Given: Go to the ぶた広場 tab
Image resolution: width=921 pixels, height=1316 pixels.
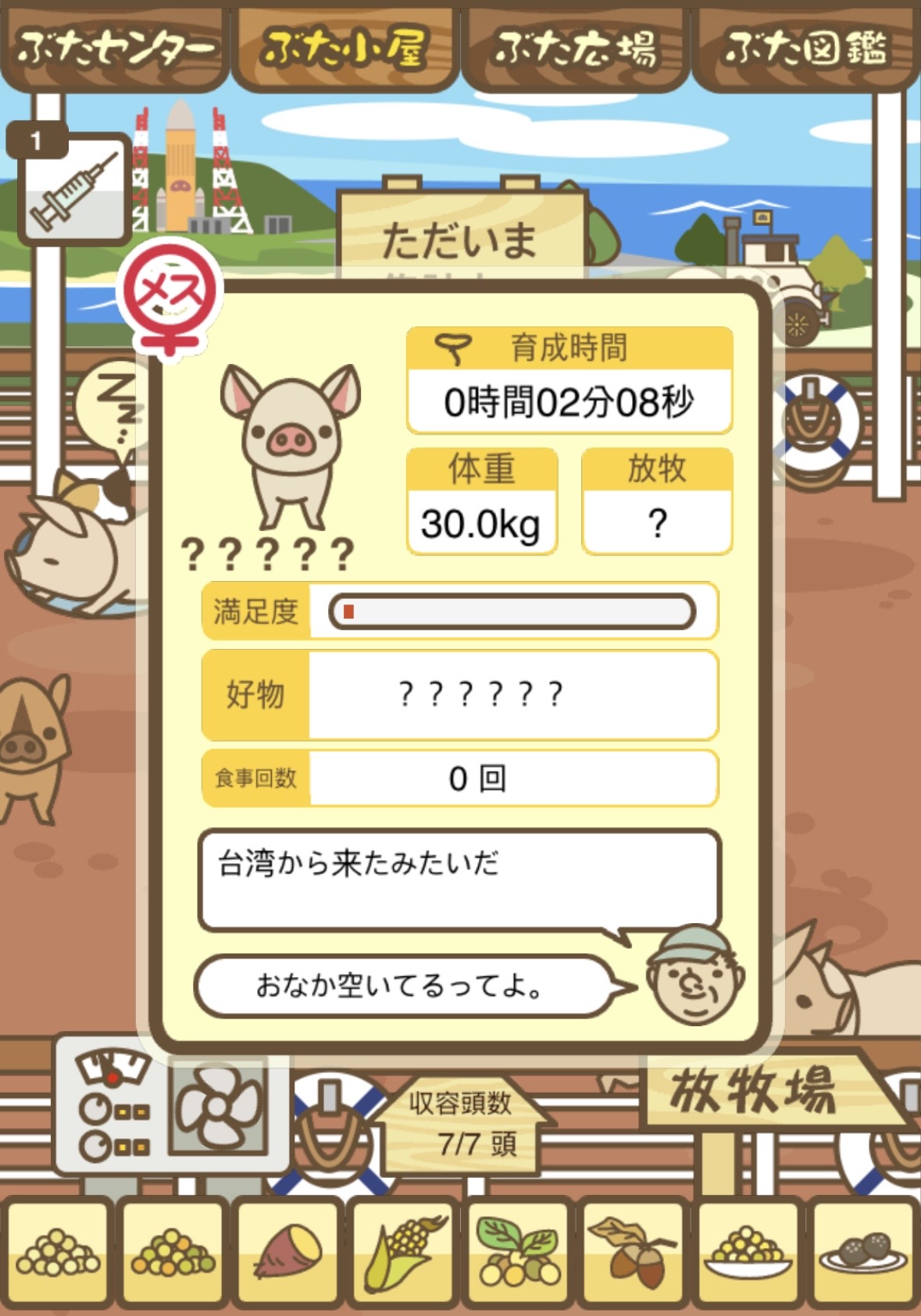Looking at the screenshot, I should click(575, 48).
